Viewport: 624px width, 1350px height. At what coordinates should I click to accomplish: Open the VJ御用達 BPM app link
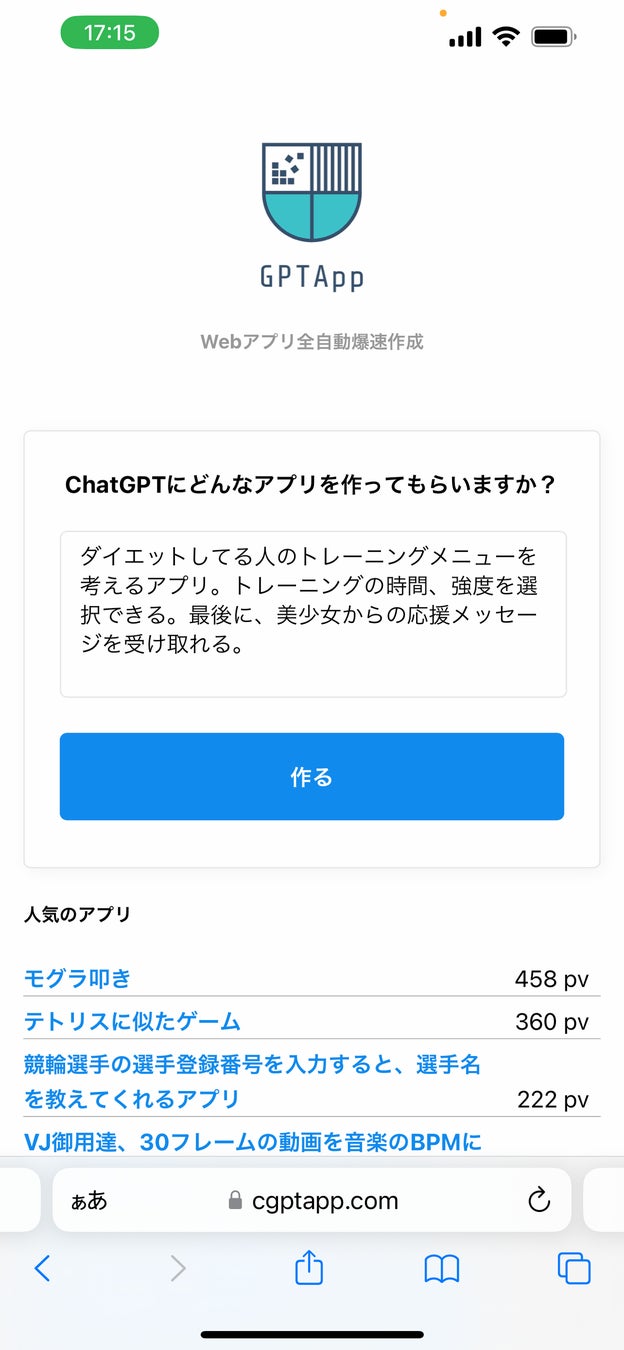[x=252, y=1141]
